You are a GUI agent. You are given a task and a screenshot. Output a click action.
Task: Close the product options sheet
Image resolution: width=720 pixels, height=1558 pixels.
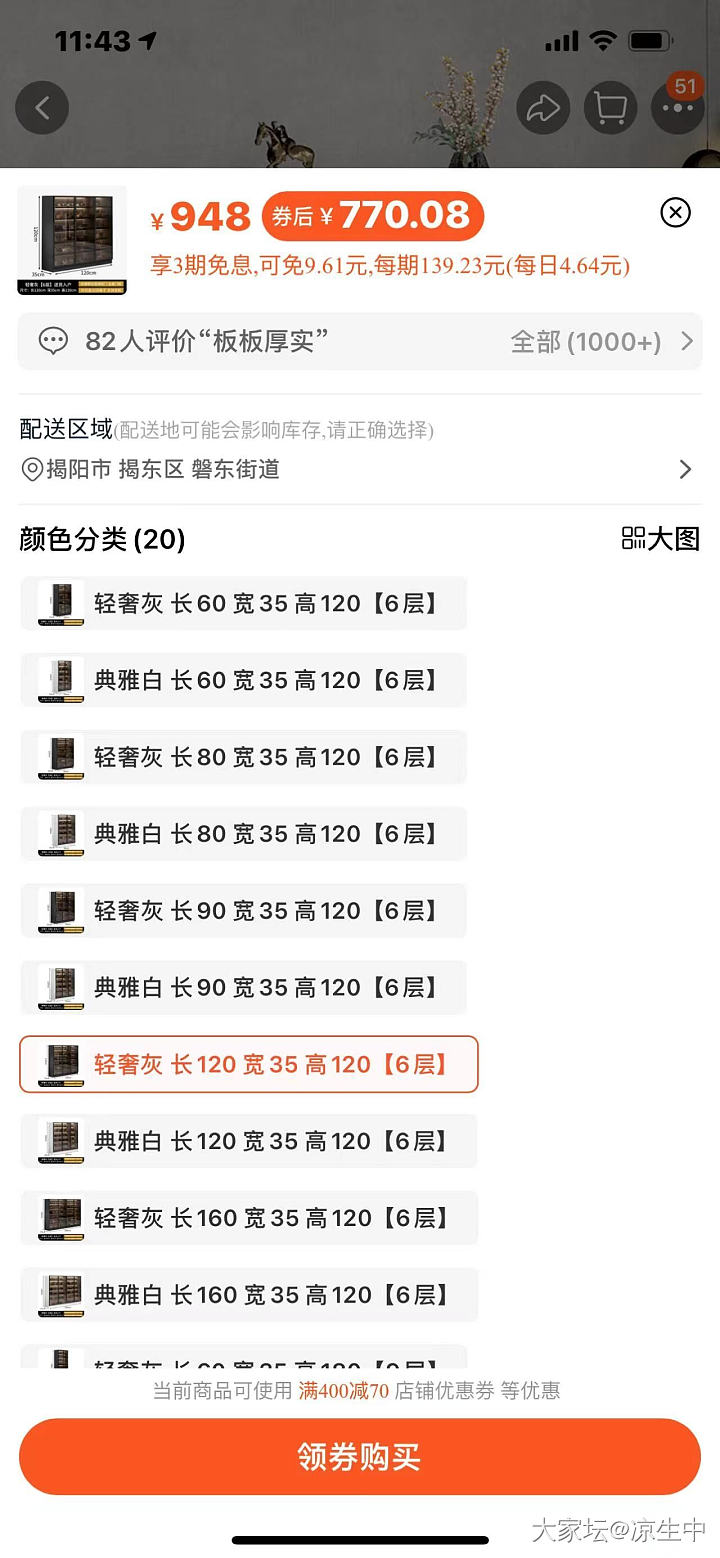coord(676,212)
